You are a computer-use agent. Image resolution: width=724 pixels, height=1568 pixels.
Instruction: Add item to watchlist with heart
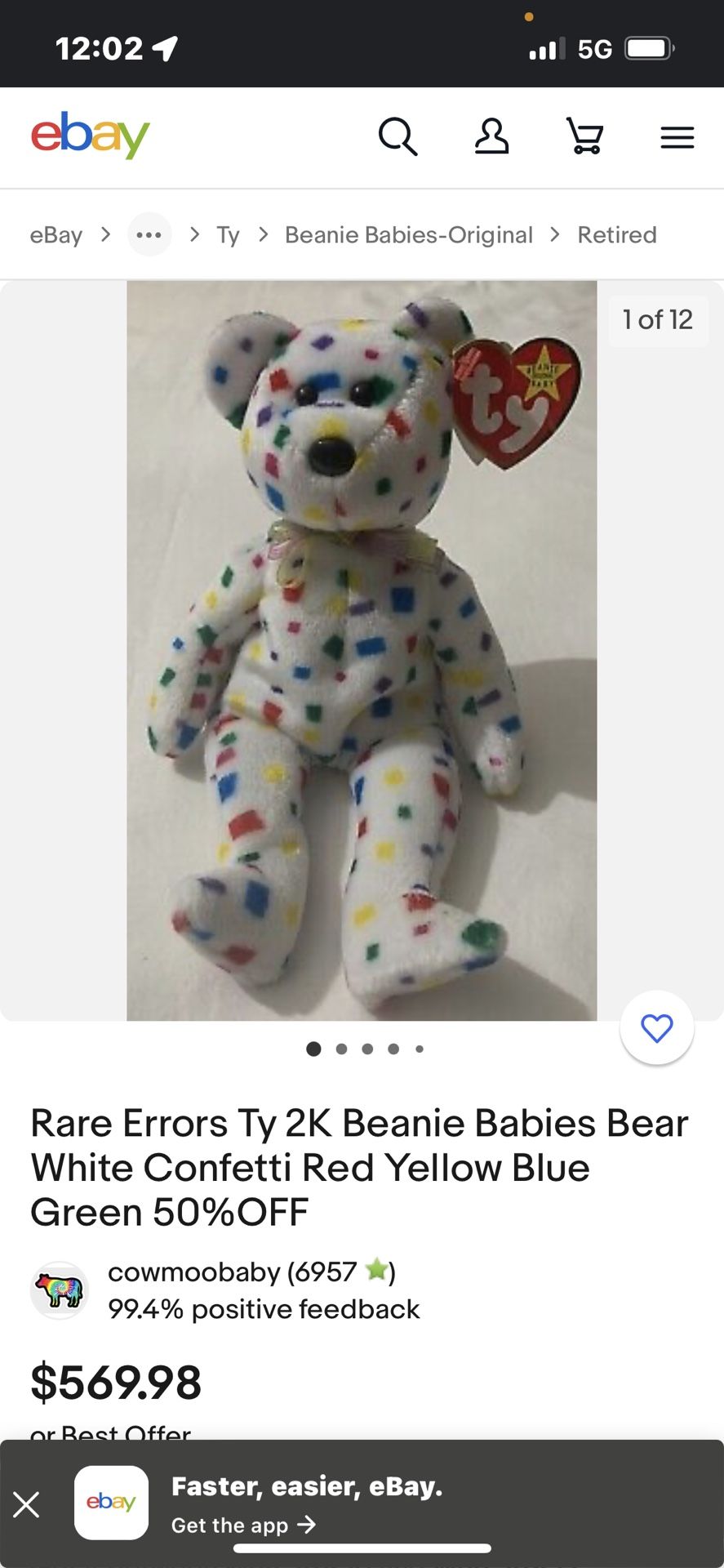tap(657, 1027)
